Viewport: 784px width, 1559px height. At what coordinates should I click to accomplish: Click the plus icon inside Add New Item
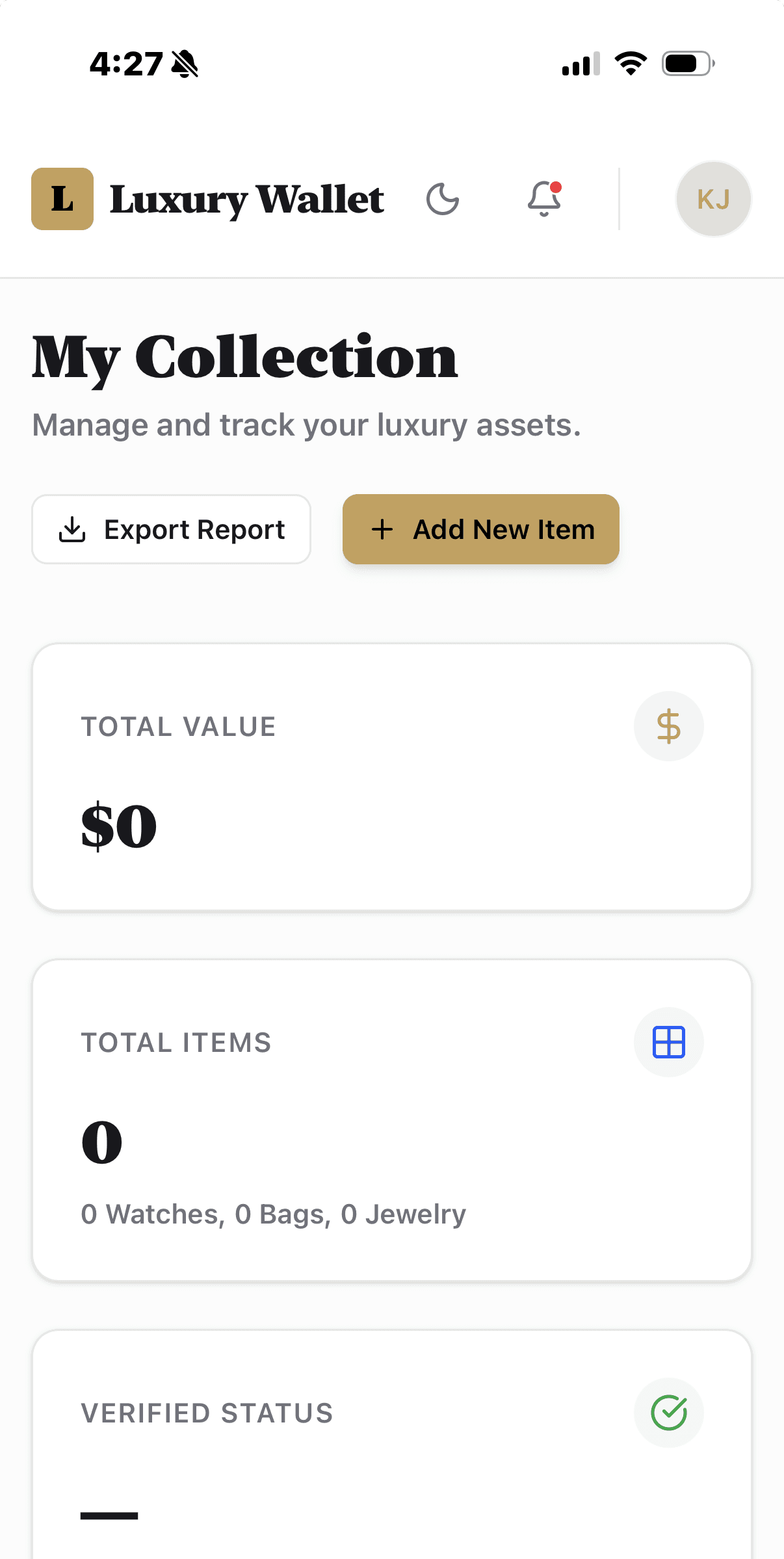pos(382,529)
